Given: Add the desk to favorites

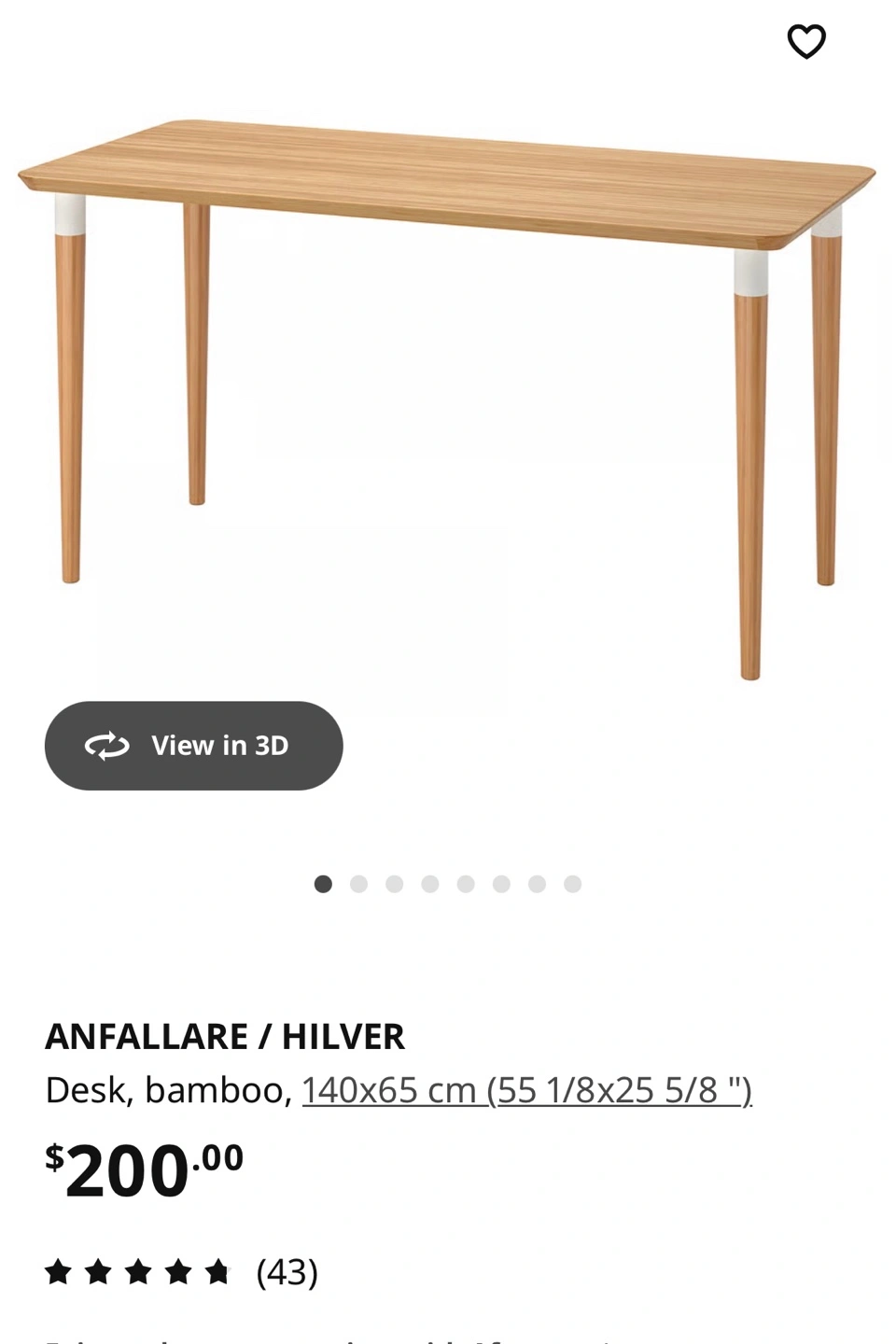Looking at the screenshot, I should 806,42.
